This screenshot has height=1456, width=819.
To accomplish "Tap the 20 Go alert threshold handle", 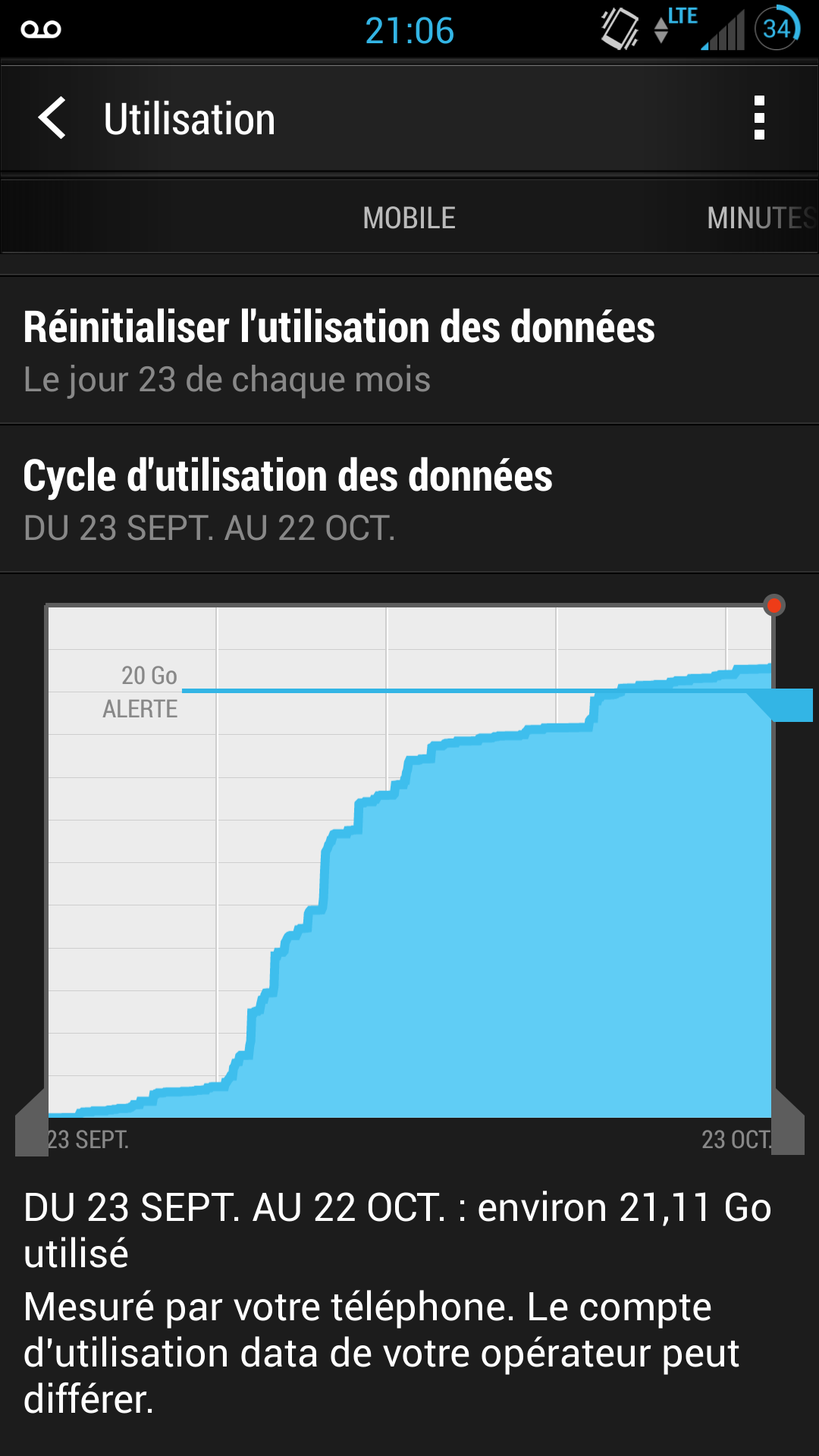I will pyautogui.click(x=789, y=705).
